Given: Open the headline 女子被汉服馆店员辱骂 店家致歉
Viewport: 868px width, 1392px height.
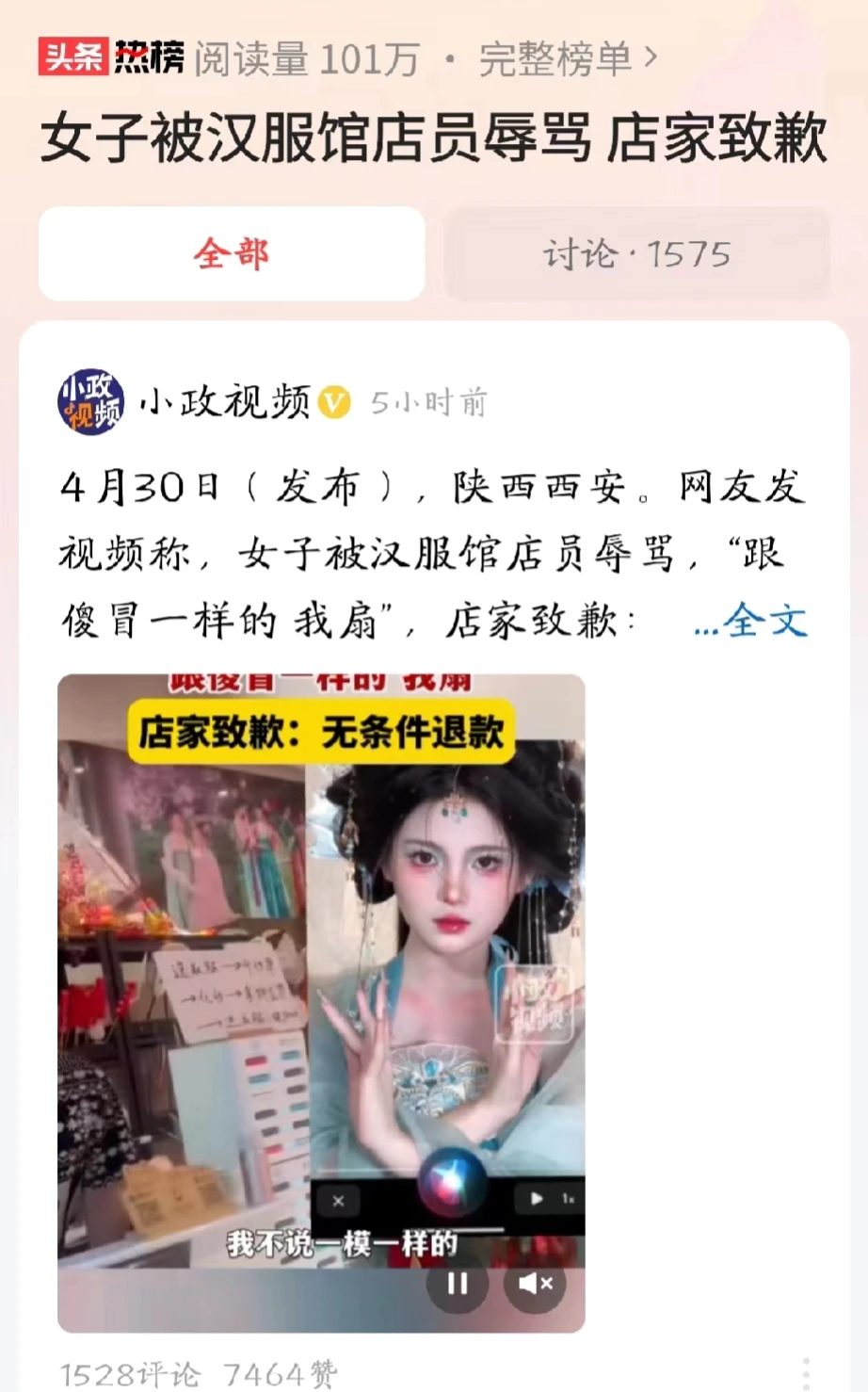Looking at the screenshot, I should click(434, 138).
